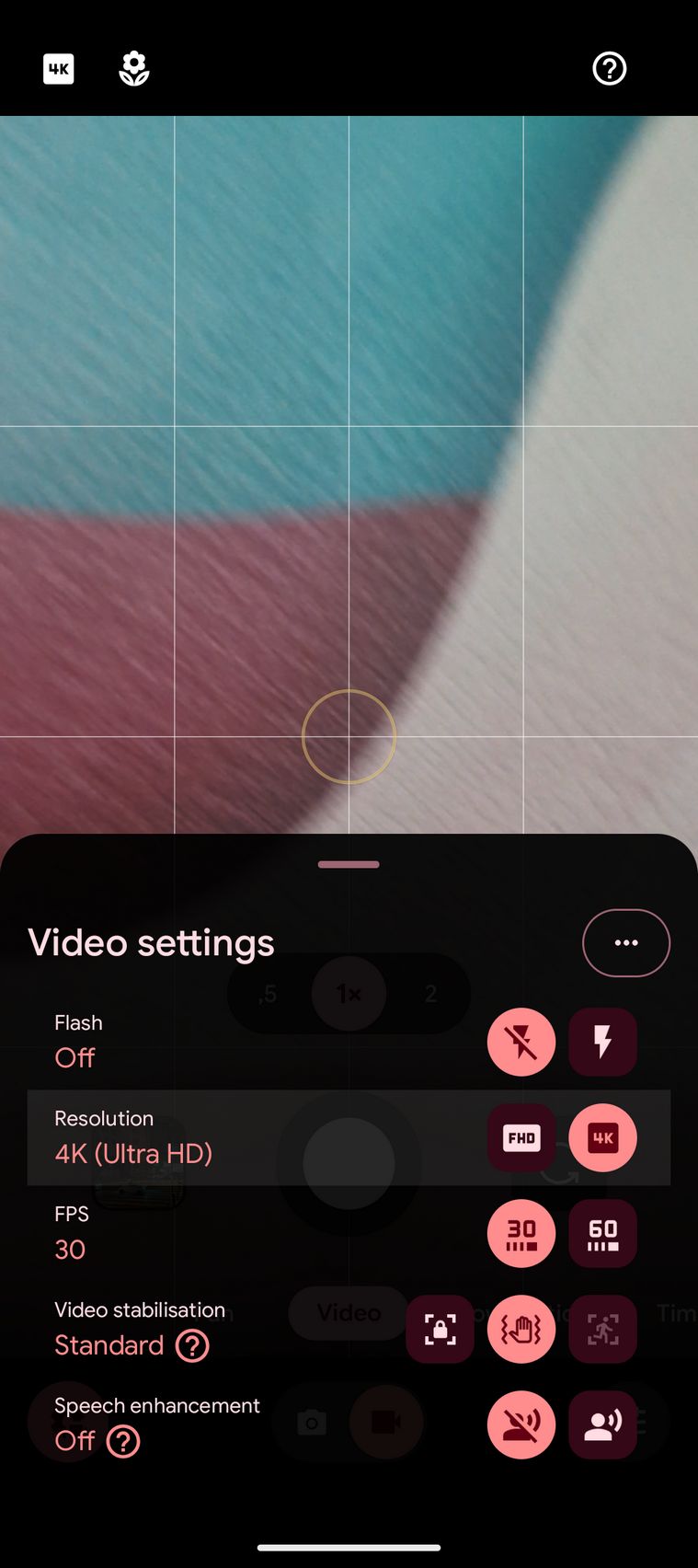Open the help icon at top

[609, 69]
